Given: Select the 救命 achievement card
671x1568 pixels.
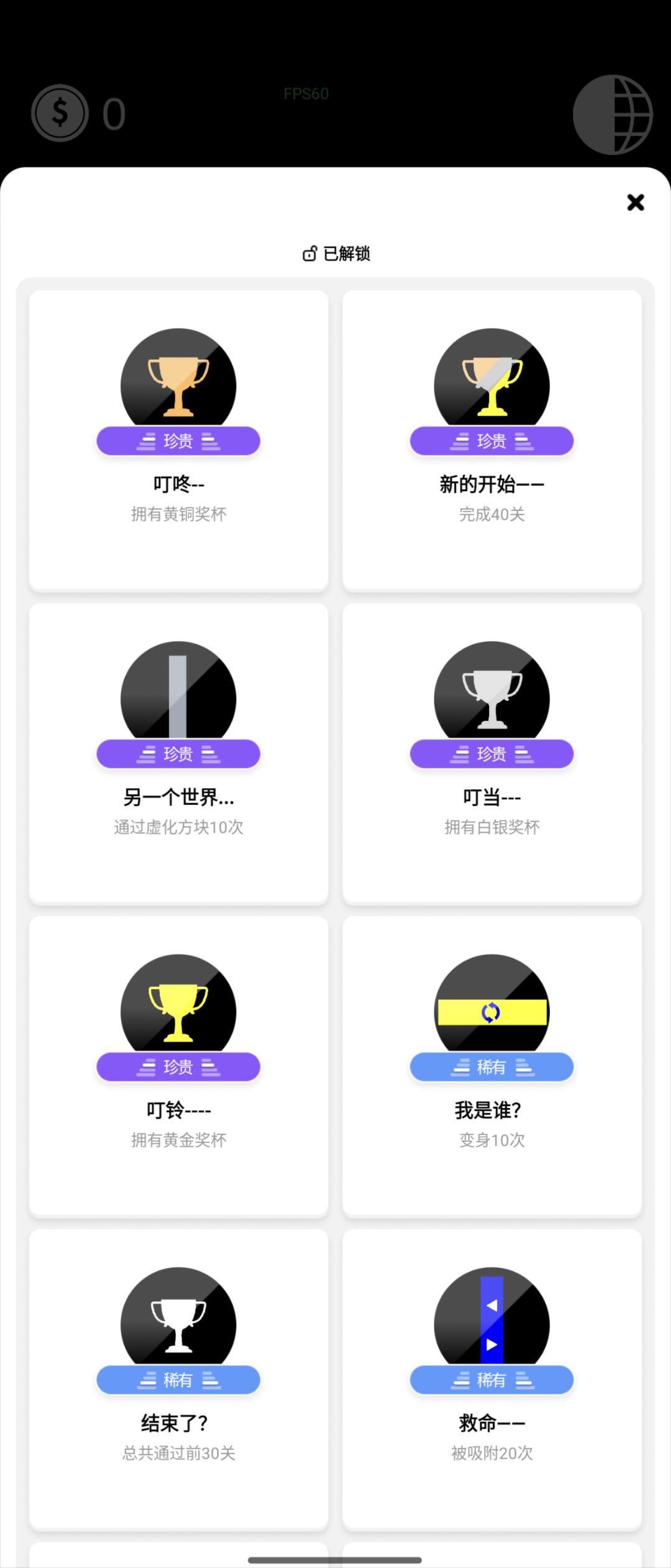Looking at the screenshot, I should click(x=491, y=1378).
